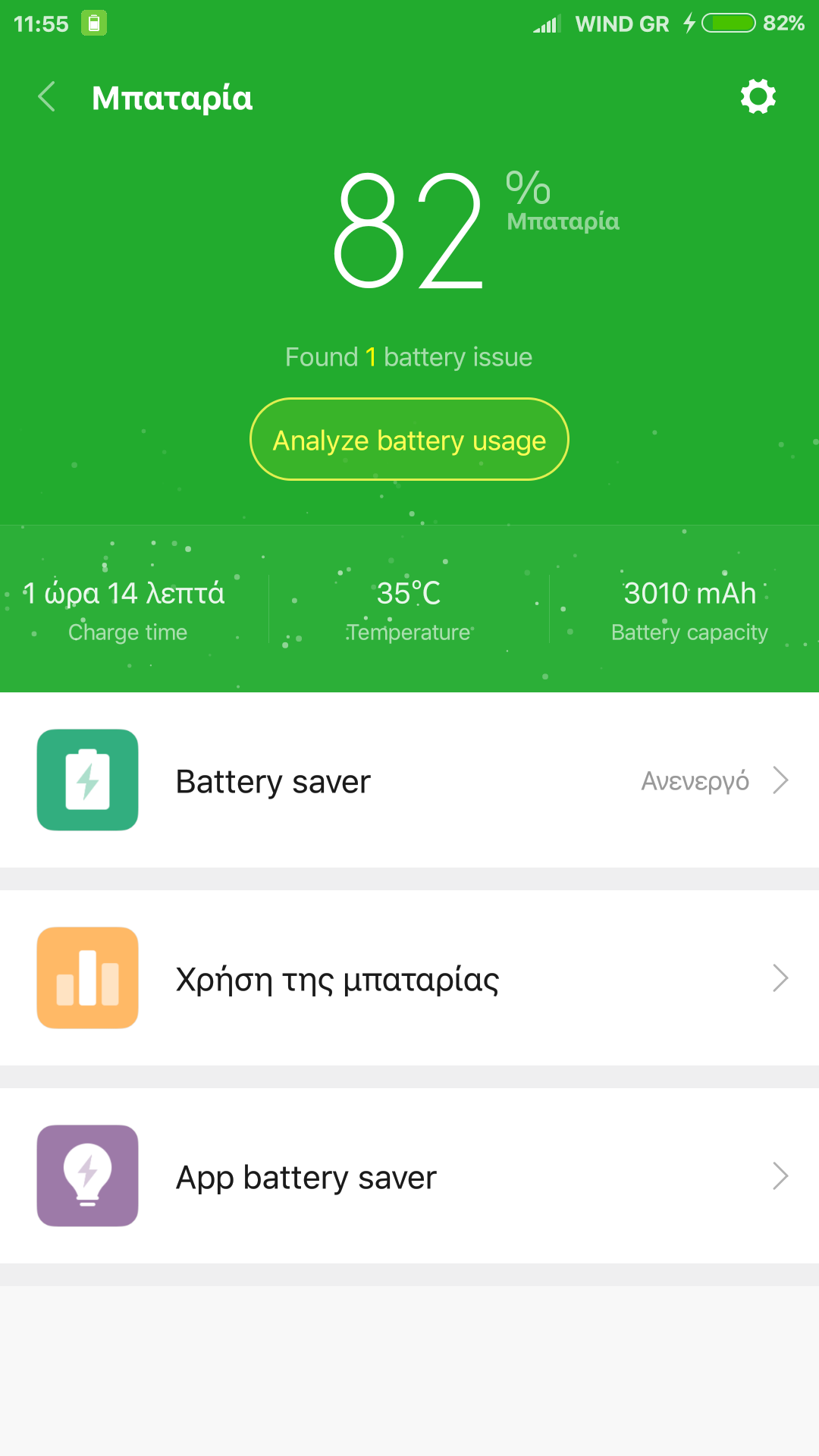
Task: Open App battery saver
Action: click(409, 1176)
